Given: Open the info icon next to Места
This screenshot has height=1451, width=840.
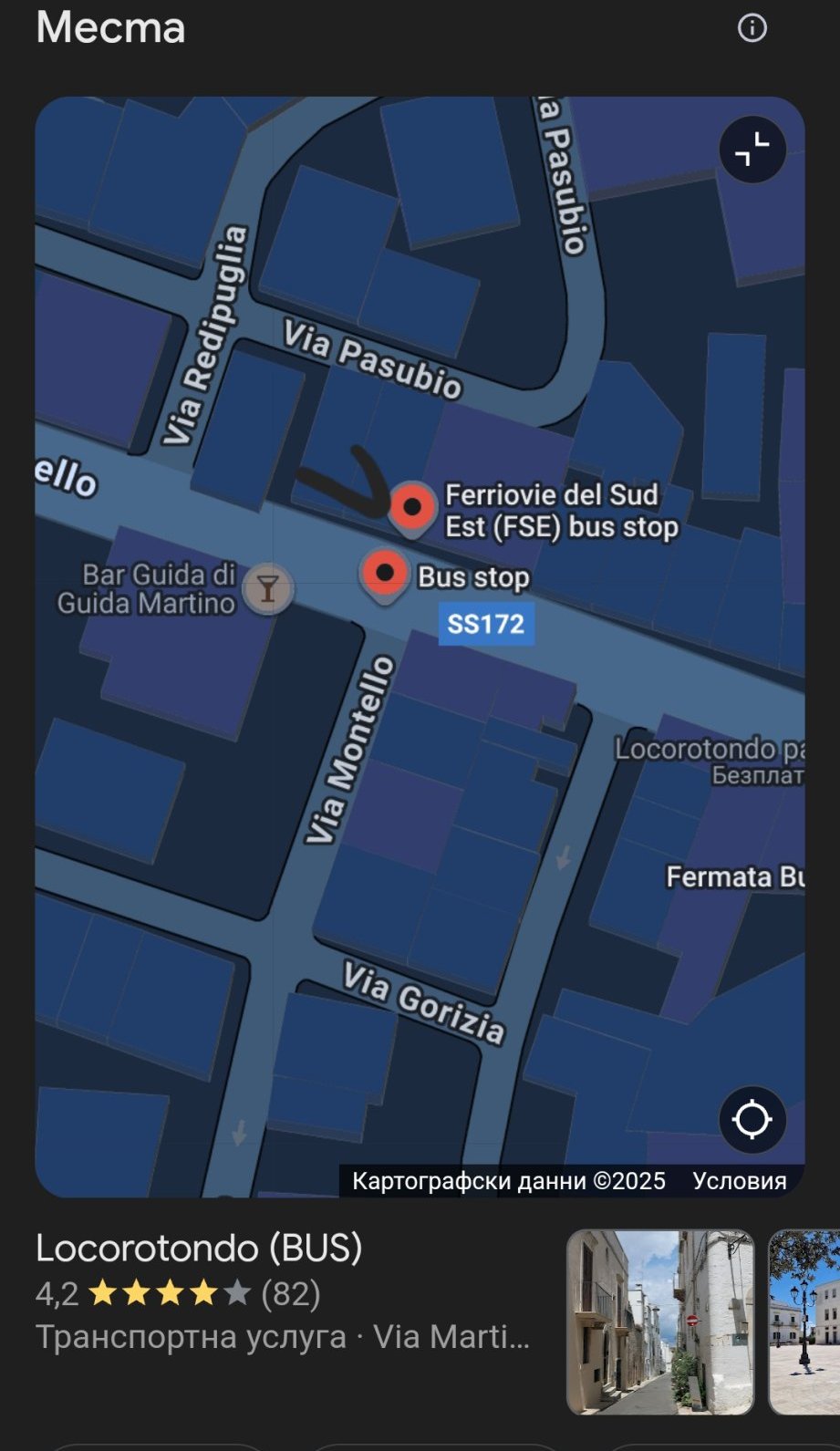Looking at the screenshot, I should click(752, 28).
